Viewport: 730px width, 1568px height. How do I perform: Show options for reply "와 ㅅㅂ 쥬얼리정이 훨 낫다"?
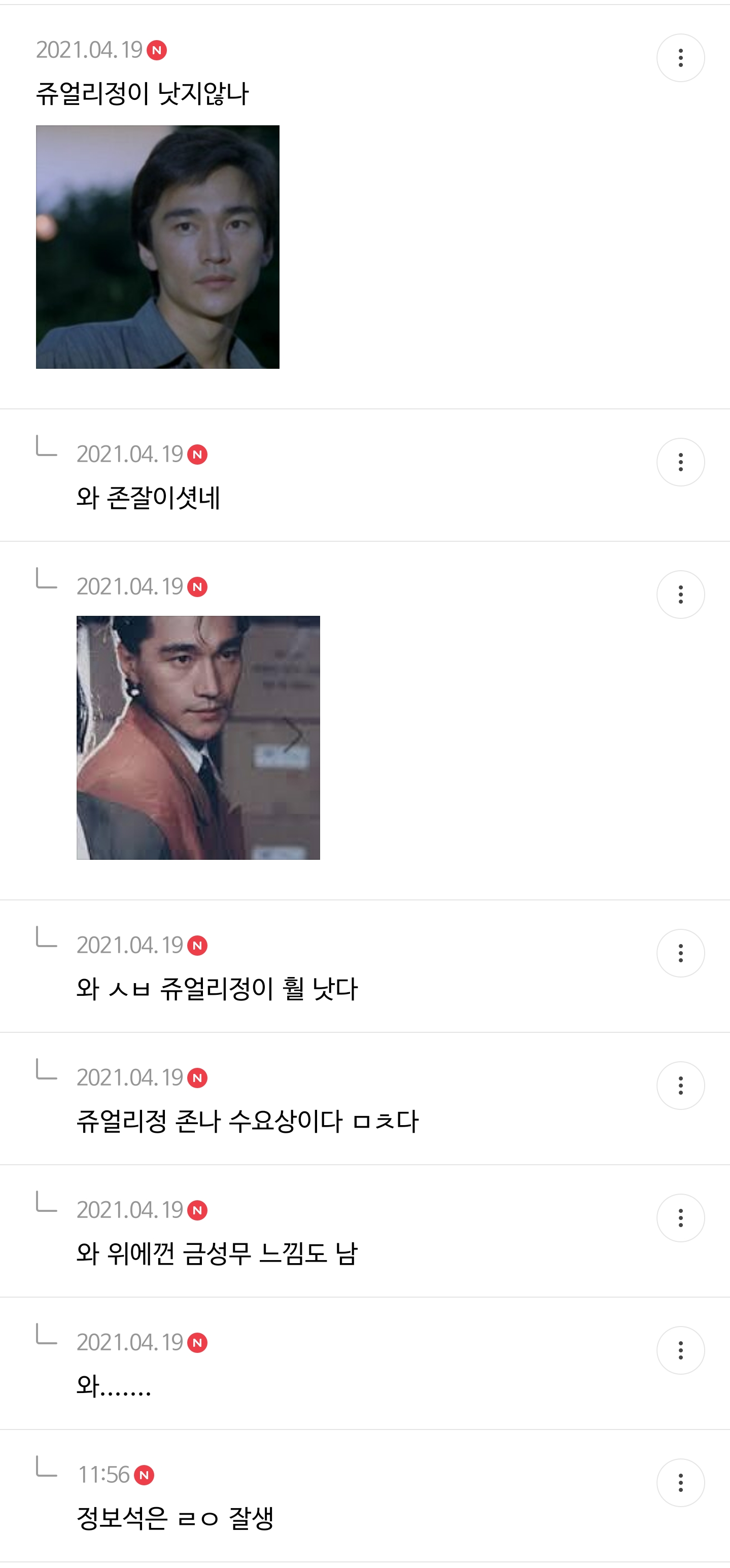click(680, 953)
